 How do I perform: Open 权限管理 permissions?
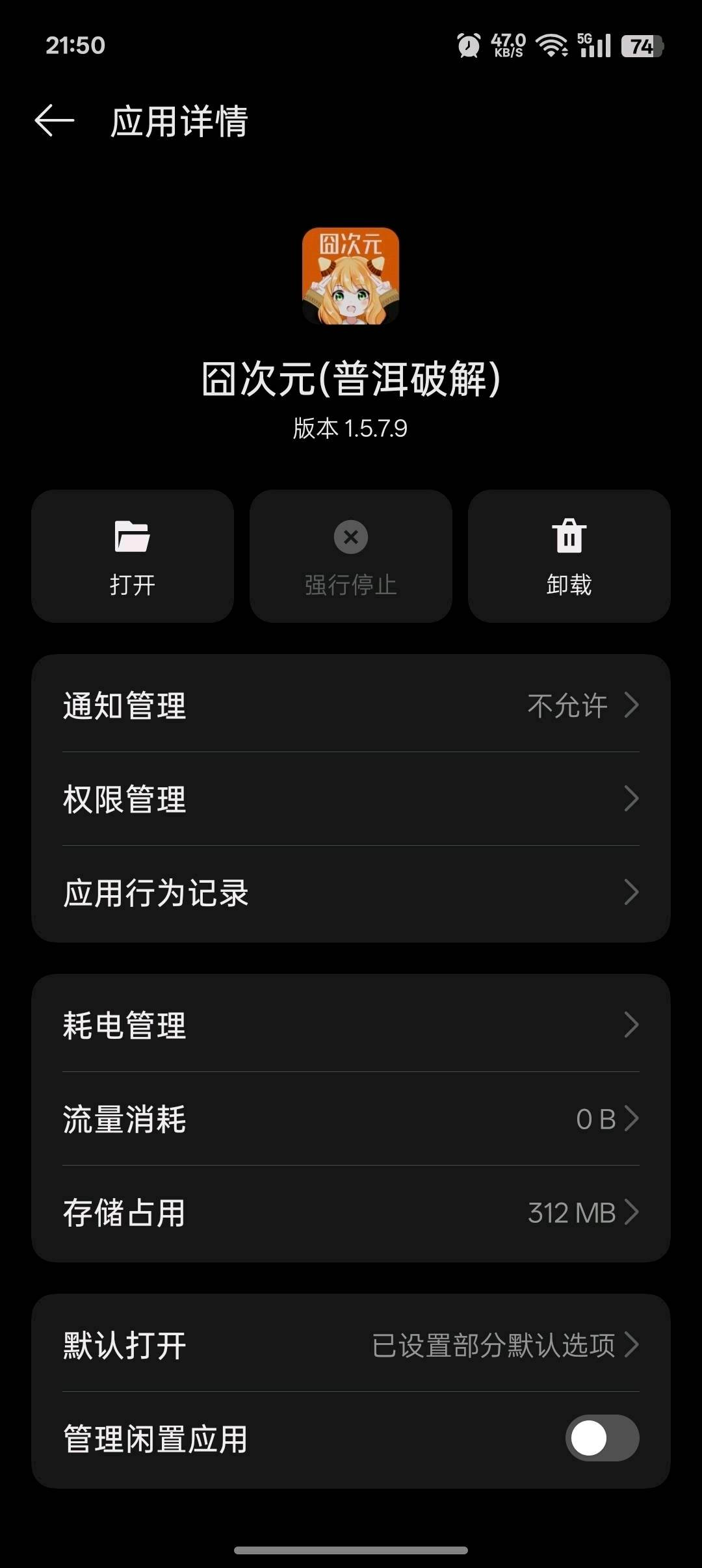(351, 799)
